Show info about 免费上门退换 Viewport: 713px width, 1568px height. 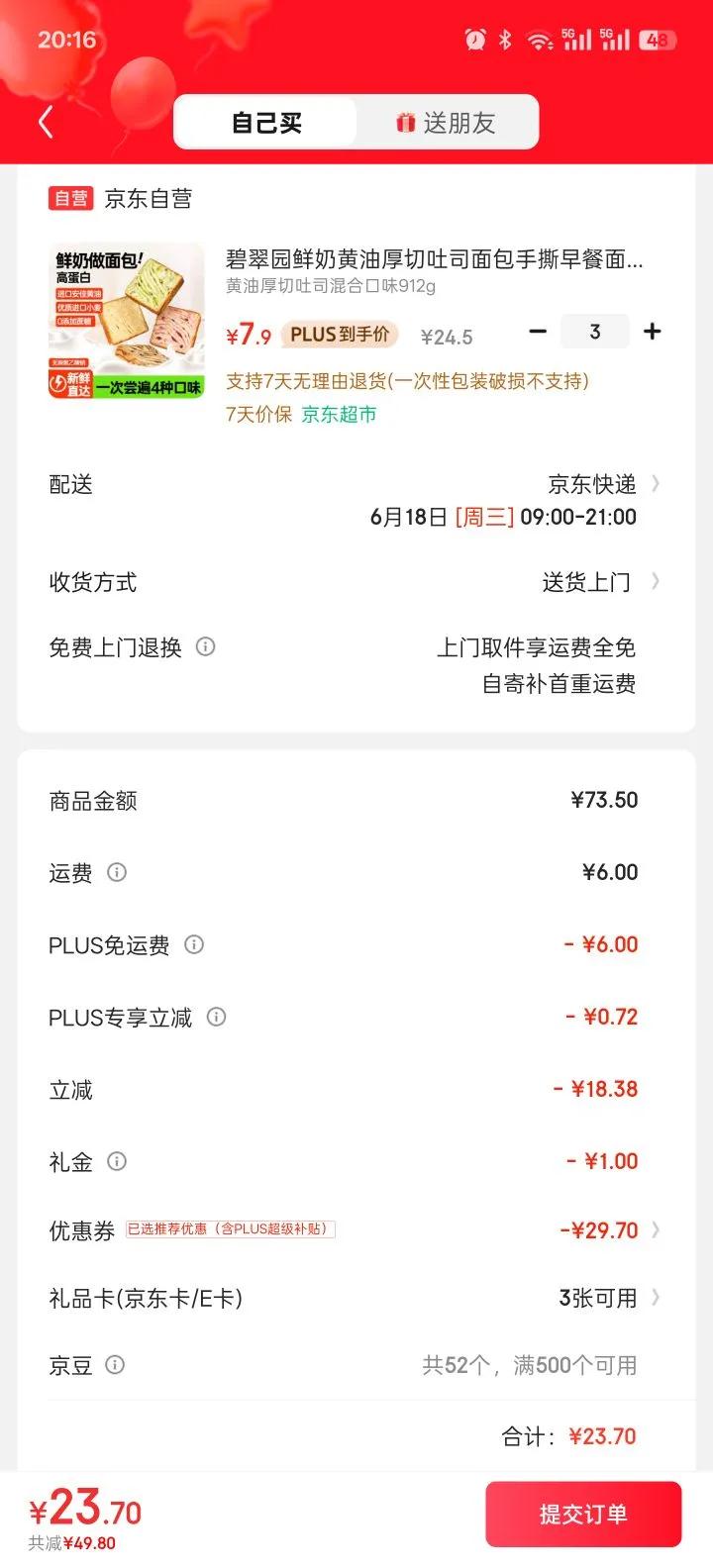click(x=206, y=647)
